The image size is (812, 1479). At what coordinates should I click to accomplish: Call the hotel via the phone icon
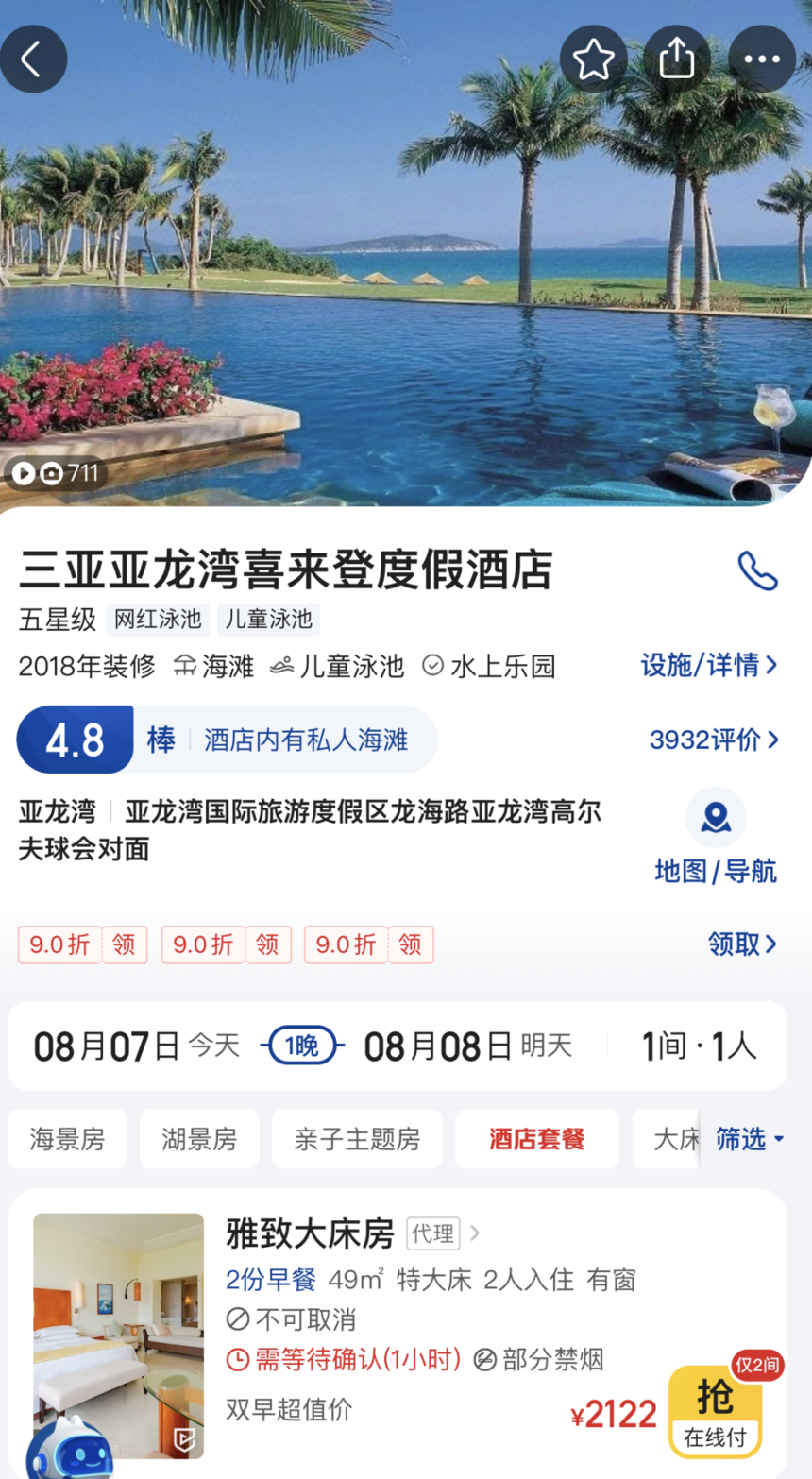coord(756,570)
